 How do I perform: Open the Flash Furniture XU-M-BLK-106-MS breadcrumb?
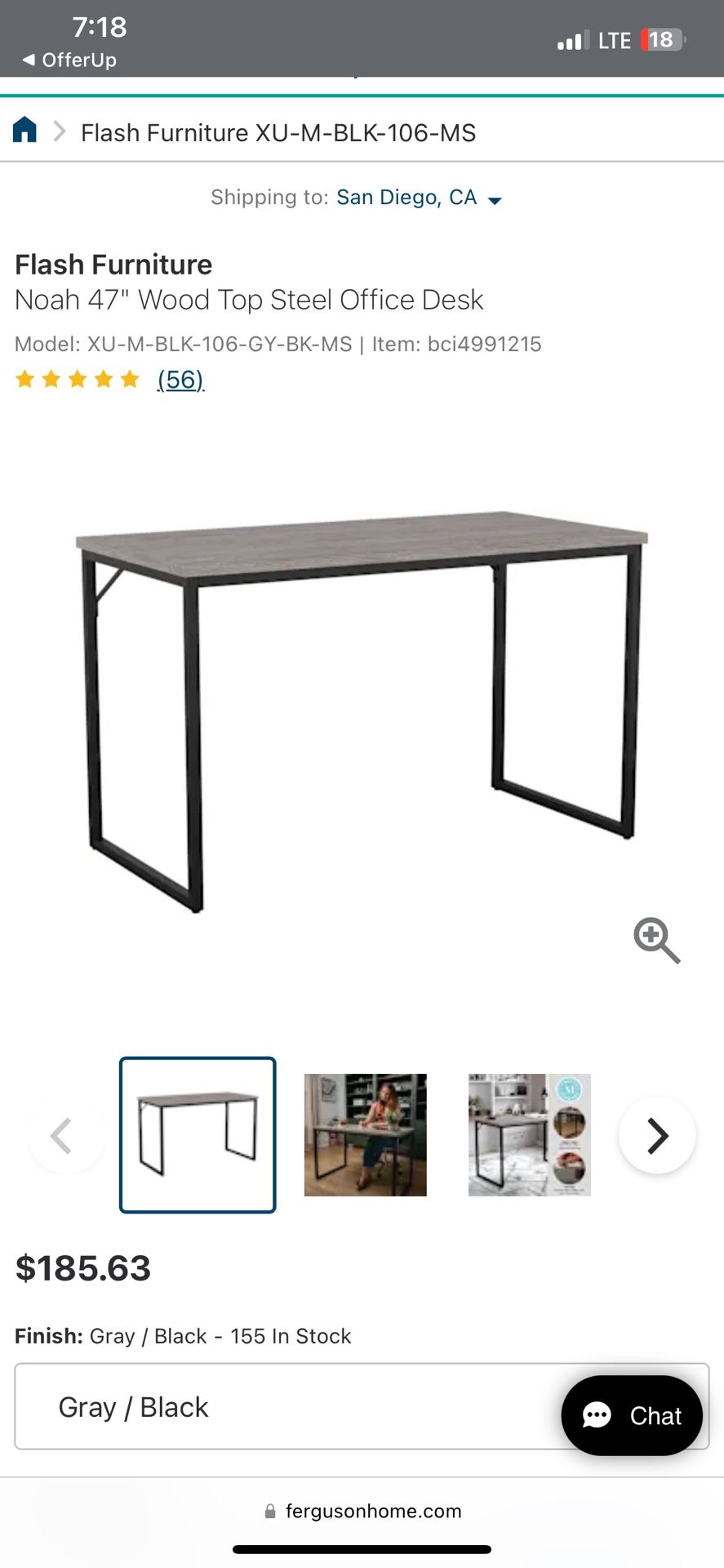coord(278,132)
